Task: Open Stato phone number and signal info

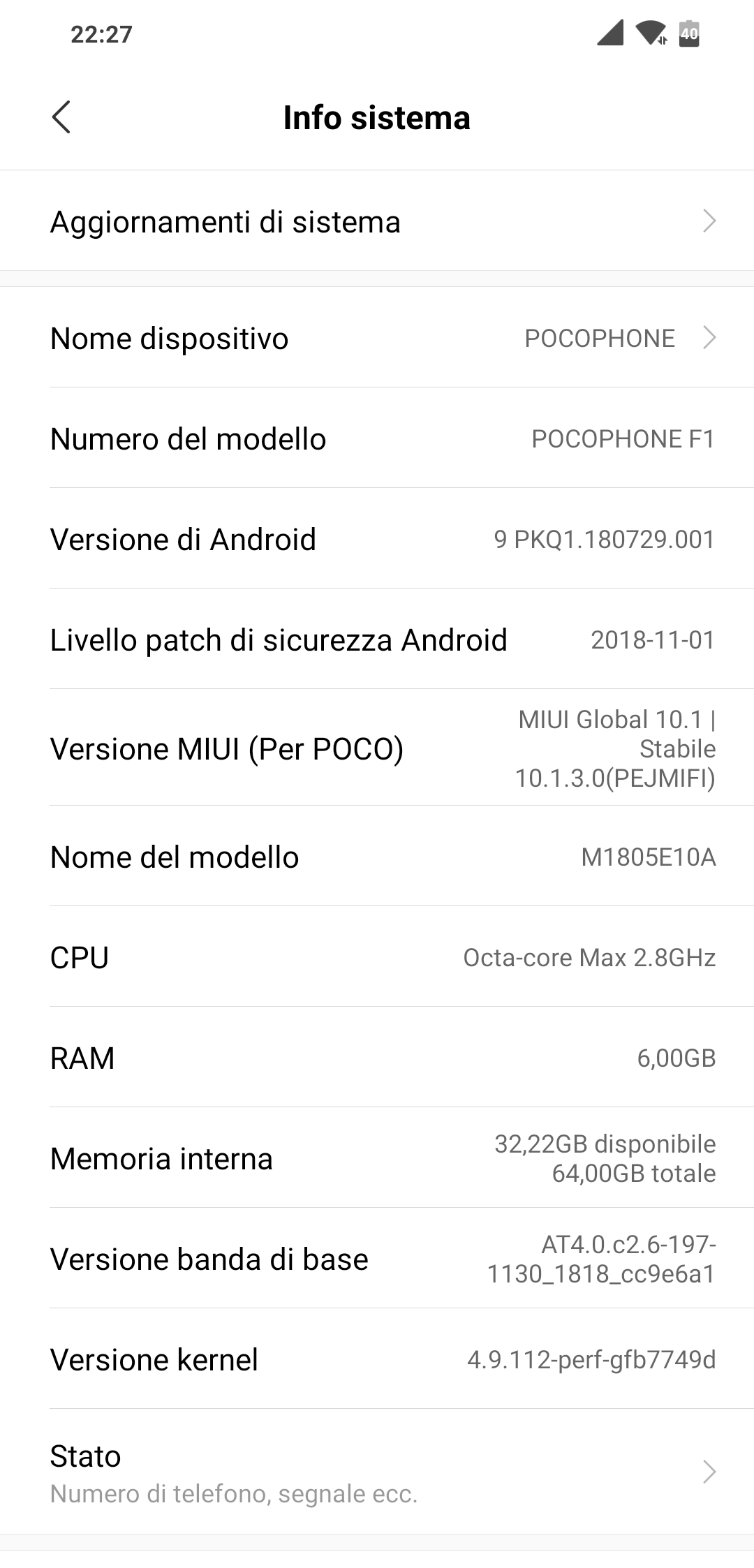Action: pos(377,1472)
